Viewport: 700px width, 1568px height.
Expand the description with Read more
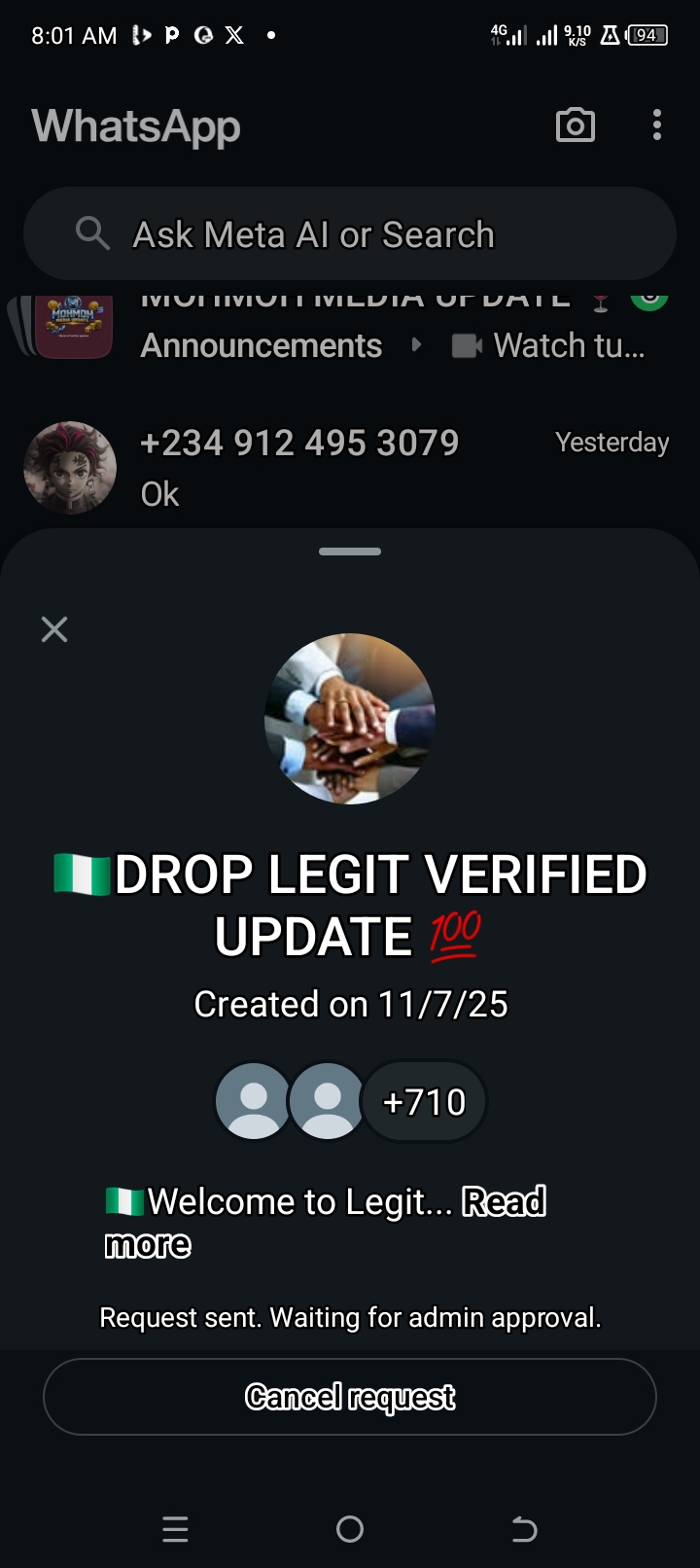[503, 1202]
